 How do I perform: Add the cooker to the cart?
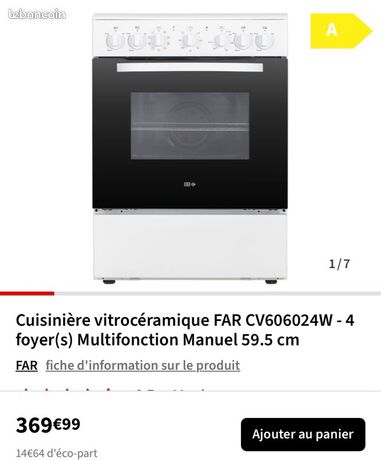(x=303, y=434)
